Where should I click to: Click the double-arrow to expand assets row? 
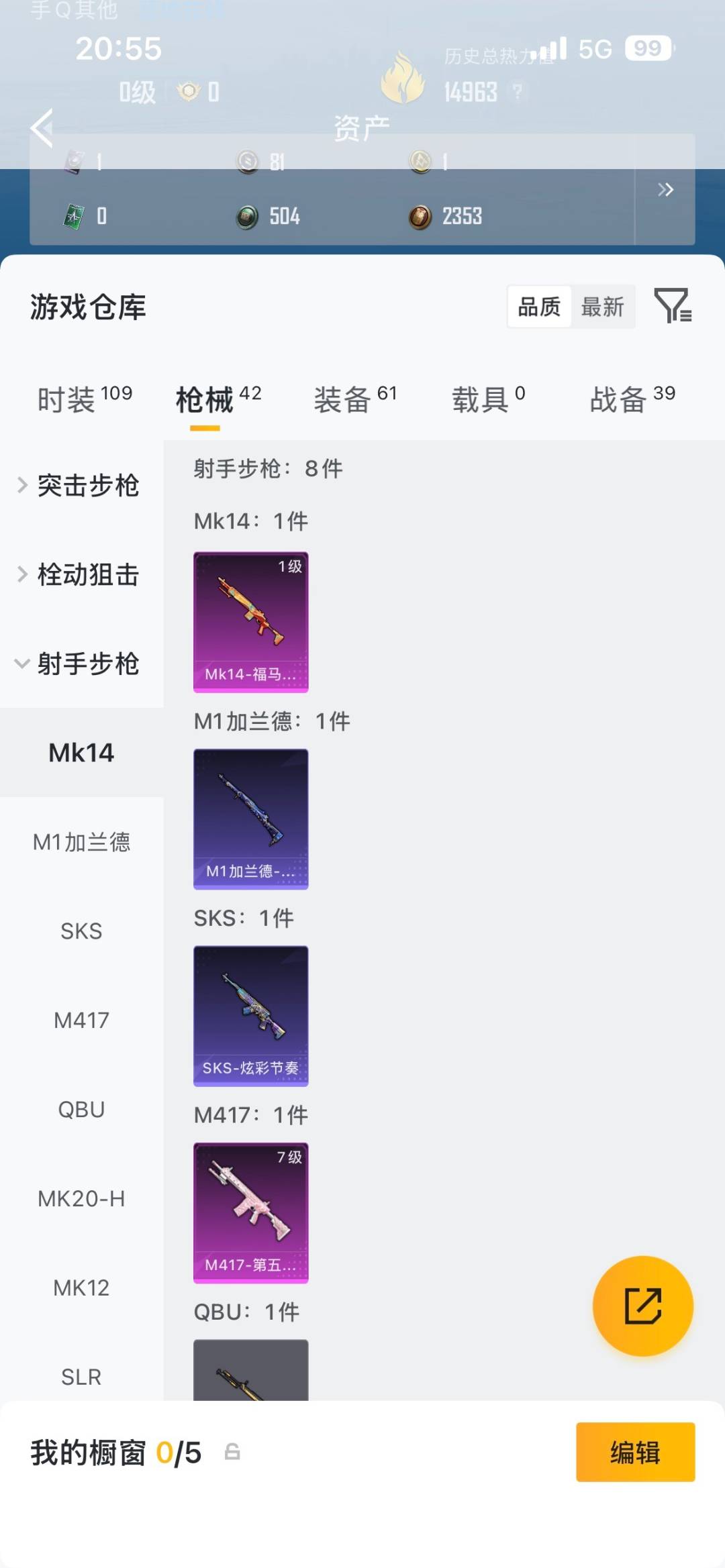pyautogui.click(x=667, y=190)
